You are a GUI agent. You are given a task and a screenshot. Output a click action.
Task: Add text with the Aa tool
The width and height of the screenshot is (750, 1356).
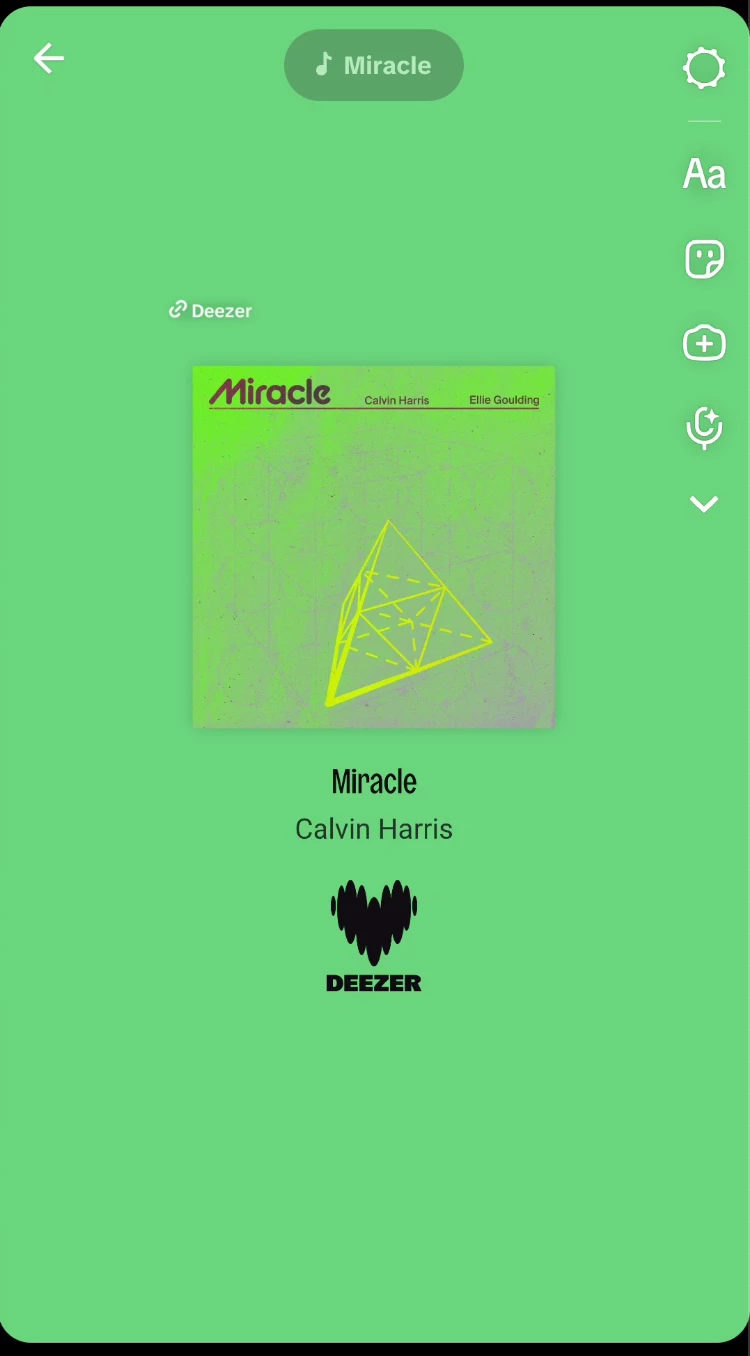pyautogui.click(x=704, y=174)
